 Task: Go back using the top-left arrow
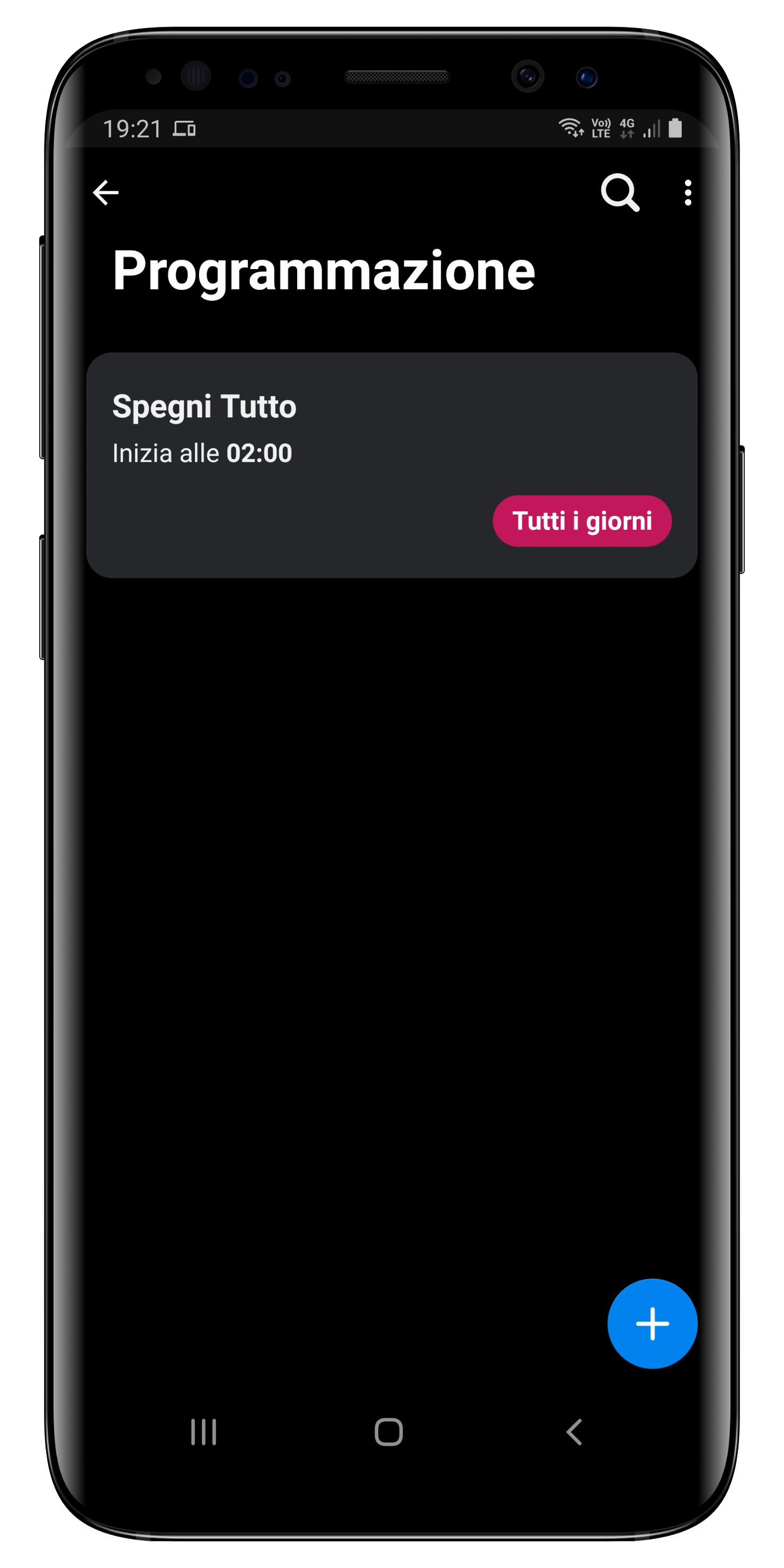(105, 193)
